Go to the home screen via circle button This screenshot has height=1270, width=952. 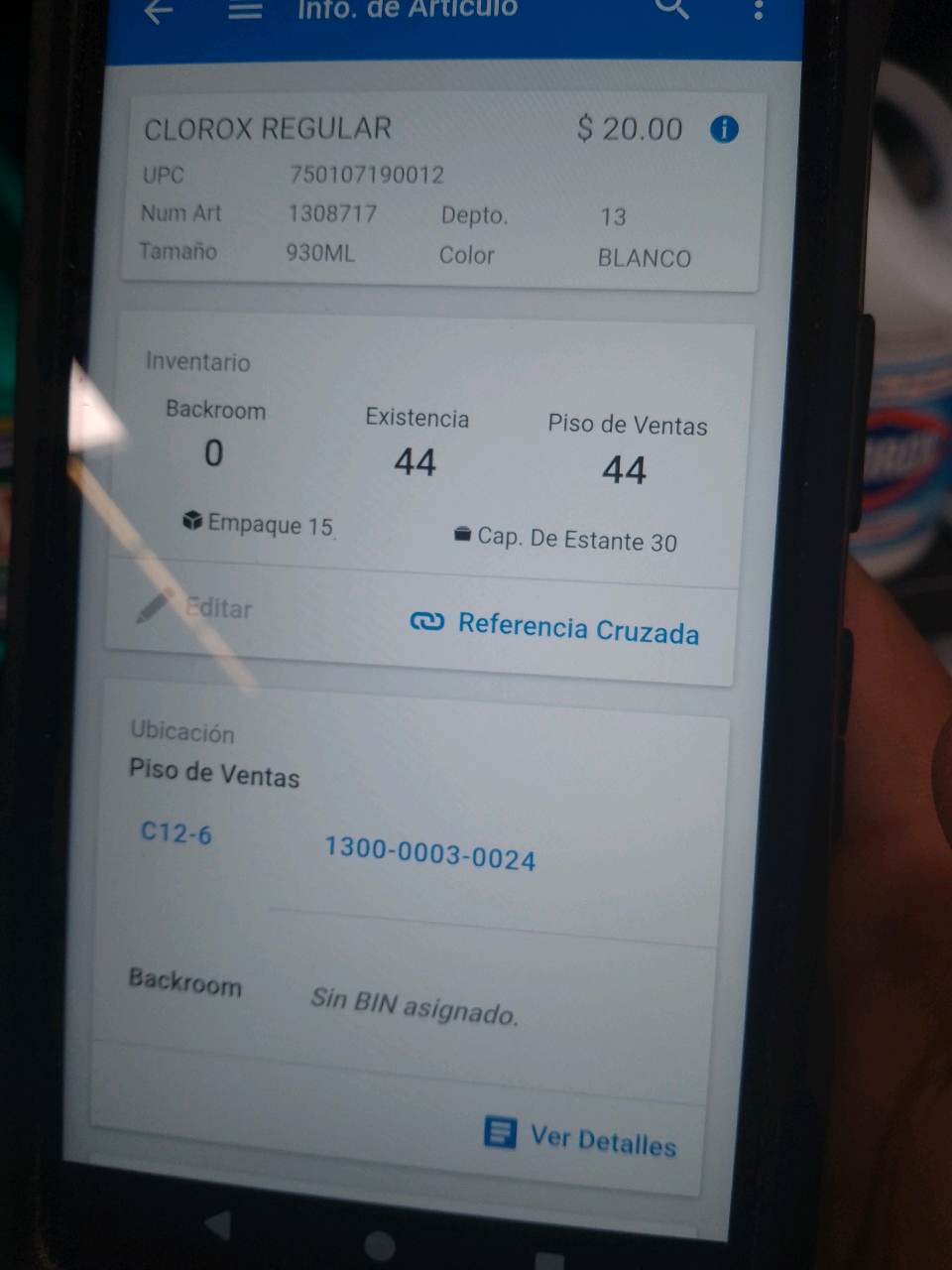tap(379, 1246)
